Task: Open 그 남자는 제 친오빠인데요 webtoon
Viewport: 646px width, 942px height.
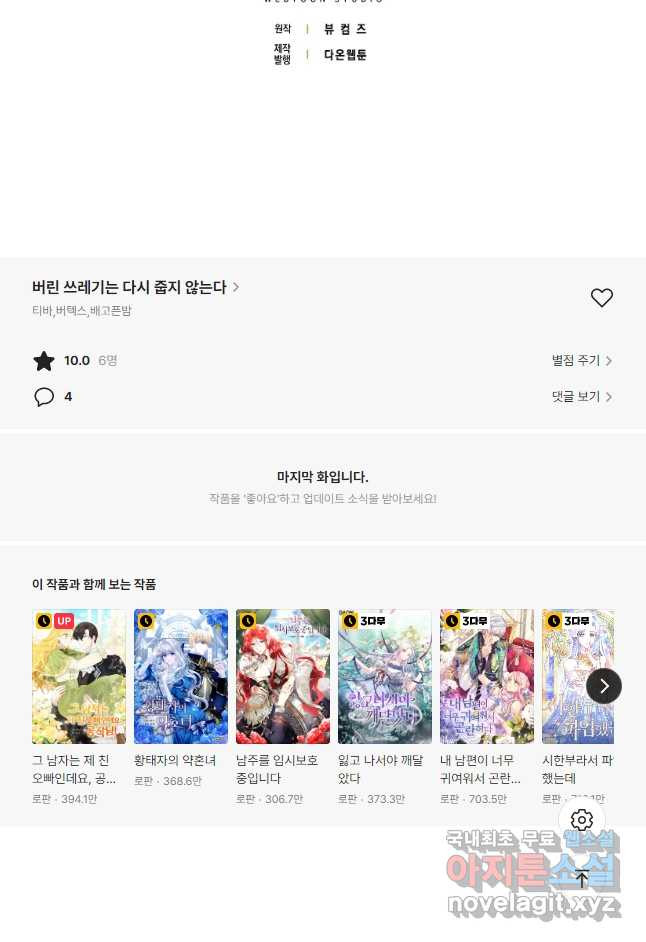Action: [x=79, y=677]
